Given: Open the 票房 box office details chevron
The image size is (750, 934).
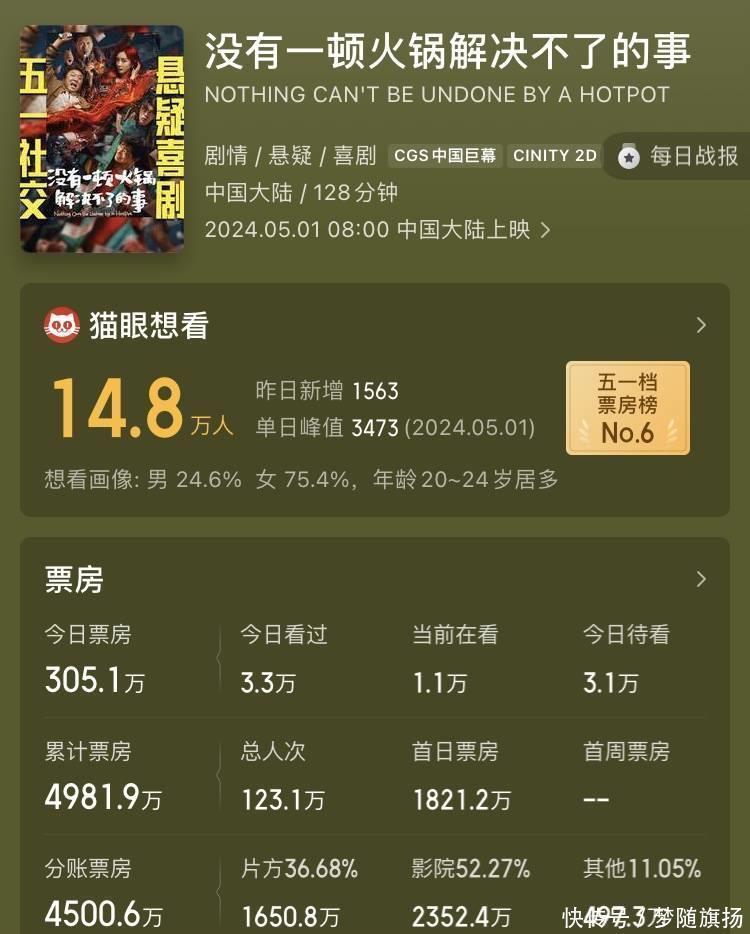Looking at the screenshot, I should click(701, 579).
